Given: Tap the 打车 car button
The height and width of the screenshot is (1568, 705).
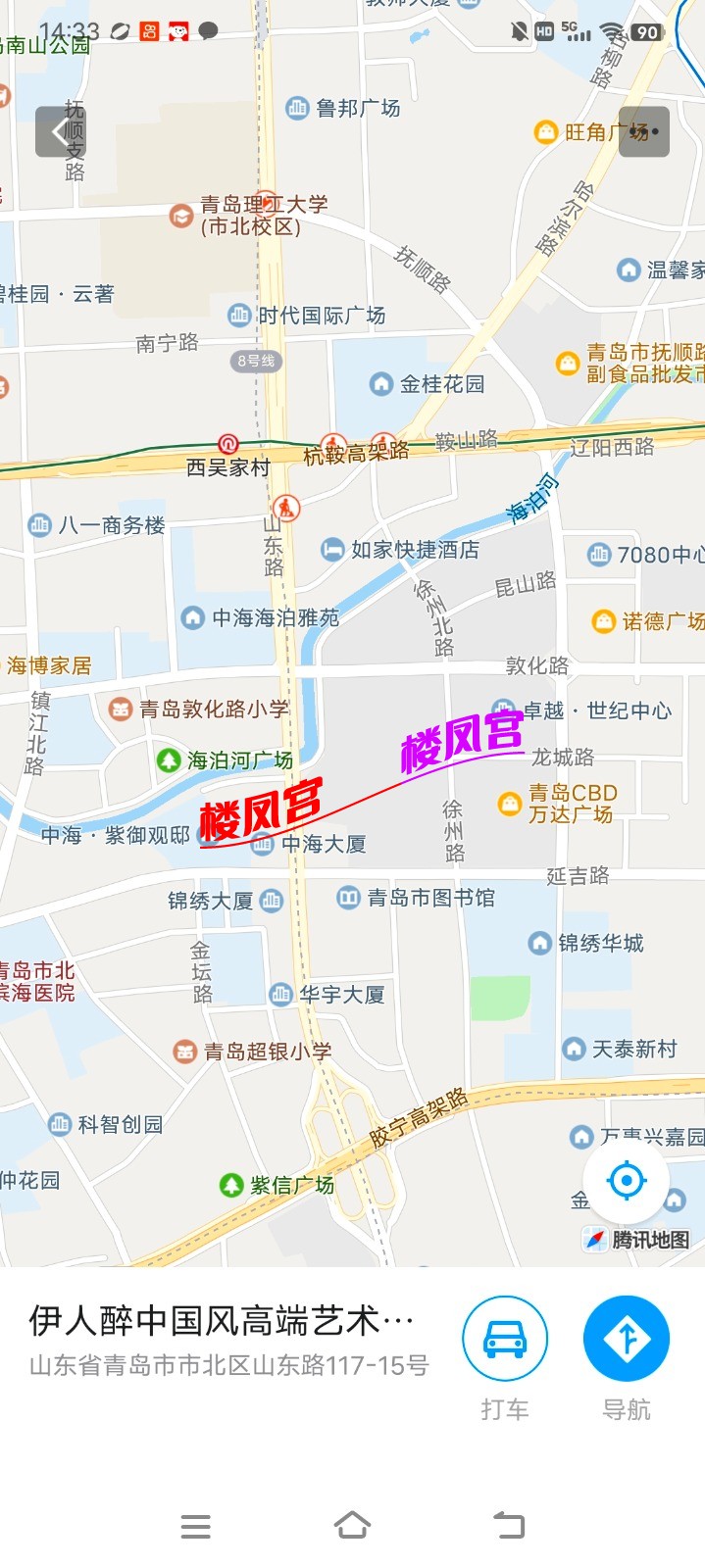Looking at the screenshot, I should tap(504, 1339).
